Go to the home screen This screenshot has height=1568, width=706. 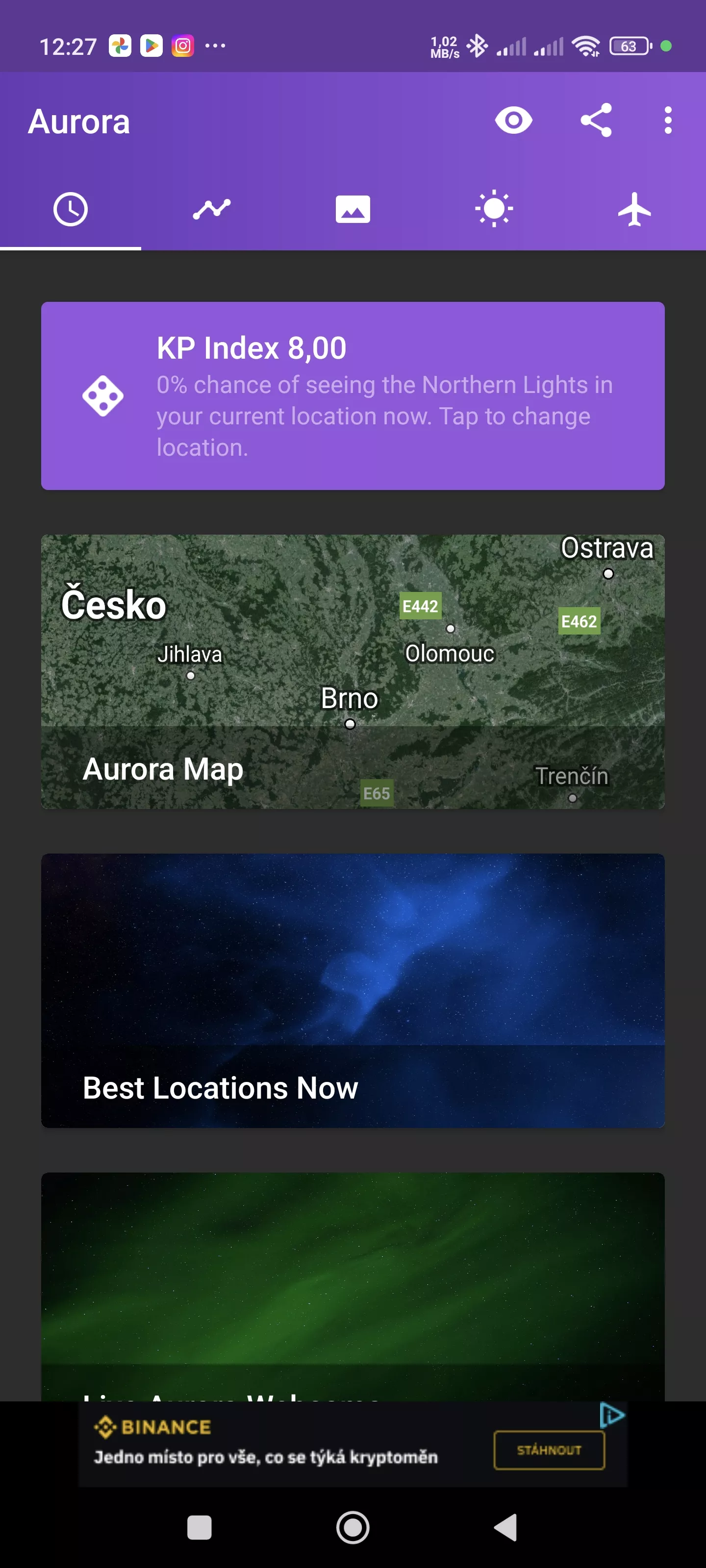pyautogui.click(x=353, y=1527)
